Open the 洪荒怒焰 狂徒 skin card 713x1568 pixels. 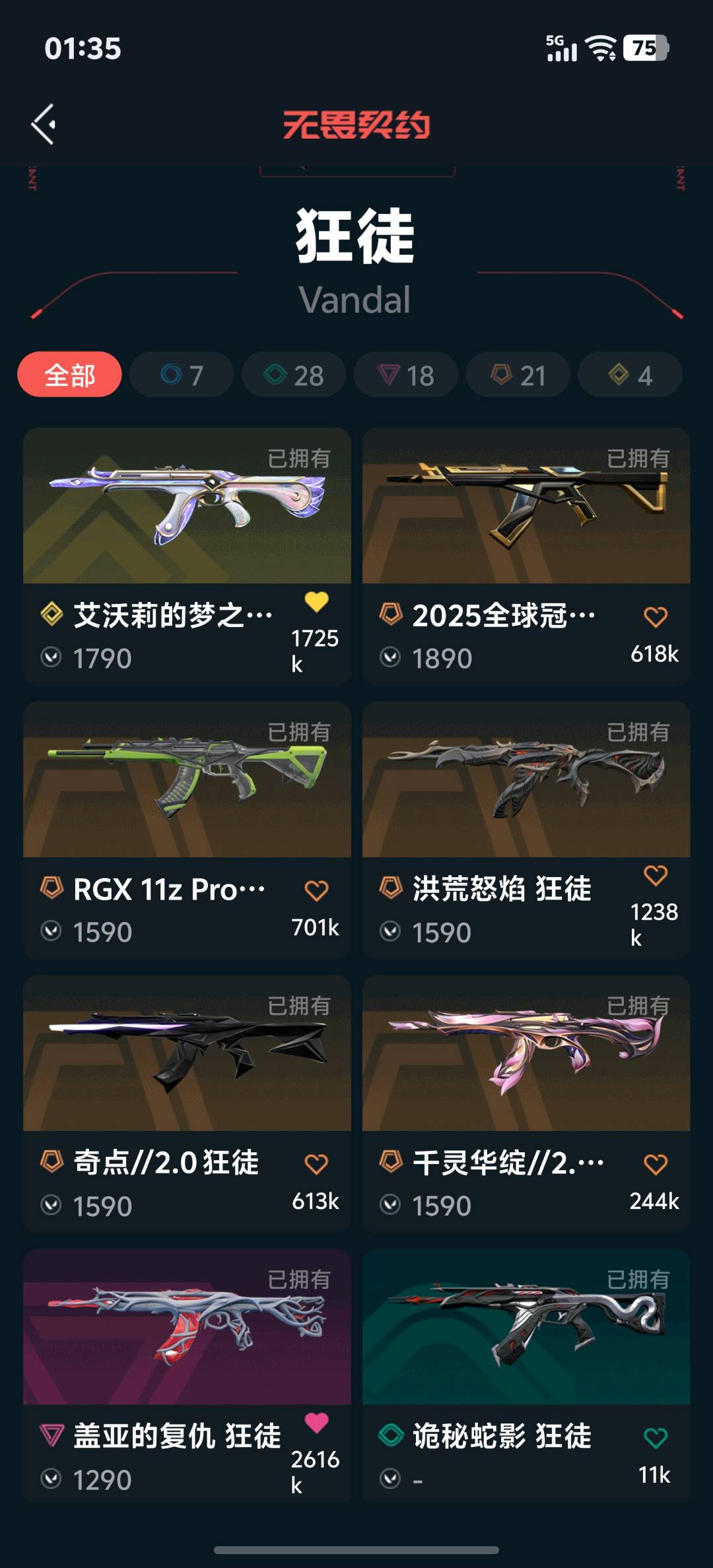(x=526, y=780)
